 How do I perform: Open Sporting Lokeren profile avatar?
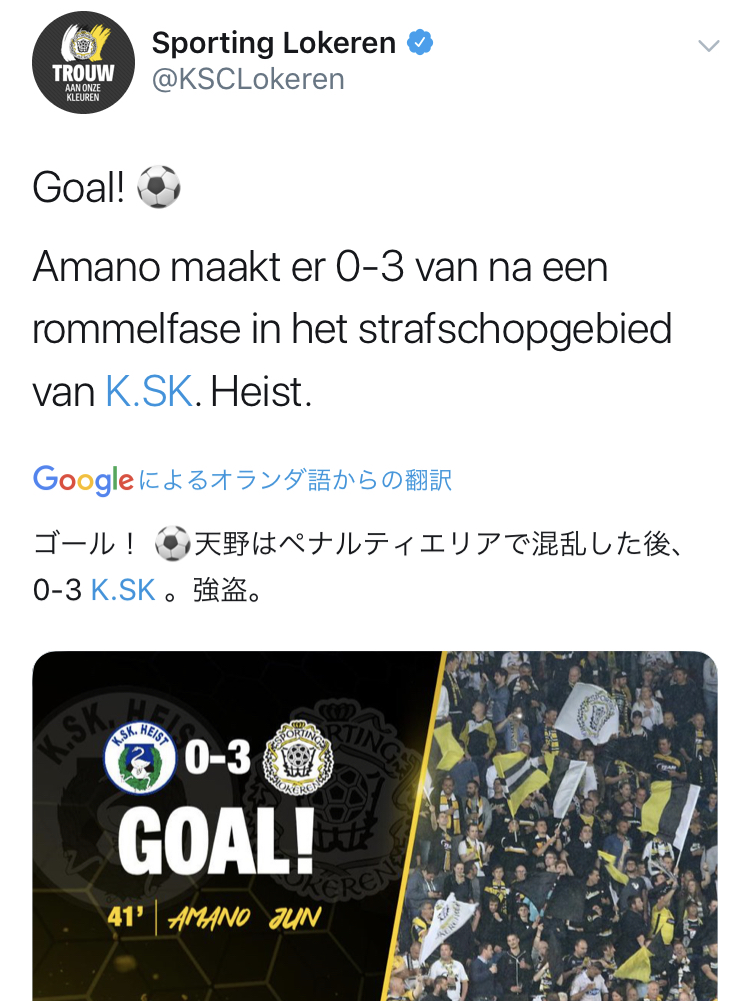(83, 62)
